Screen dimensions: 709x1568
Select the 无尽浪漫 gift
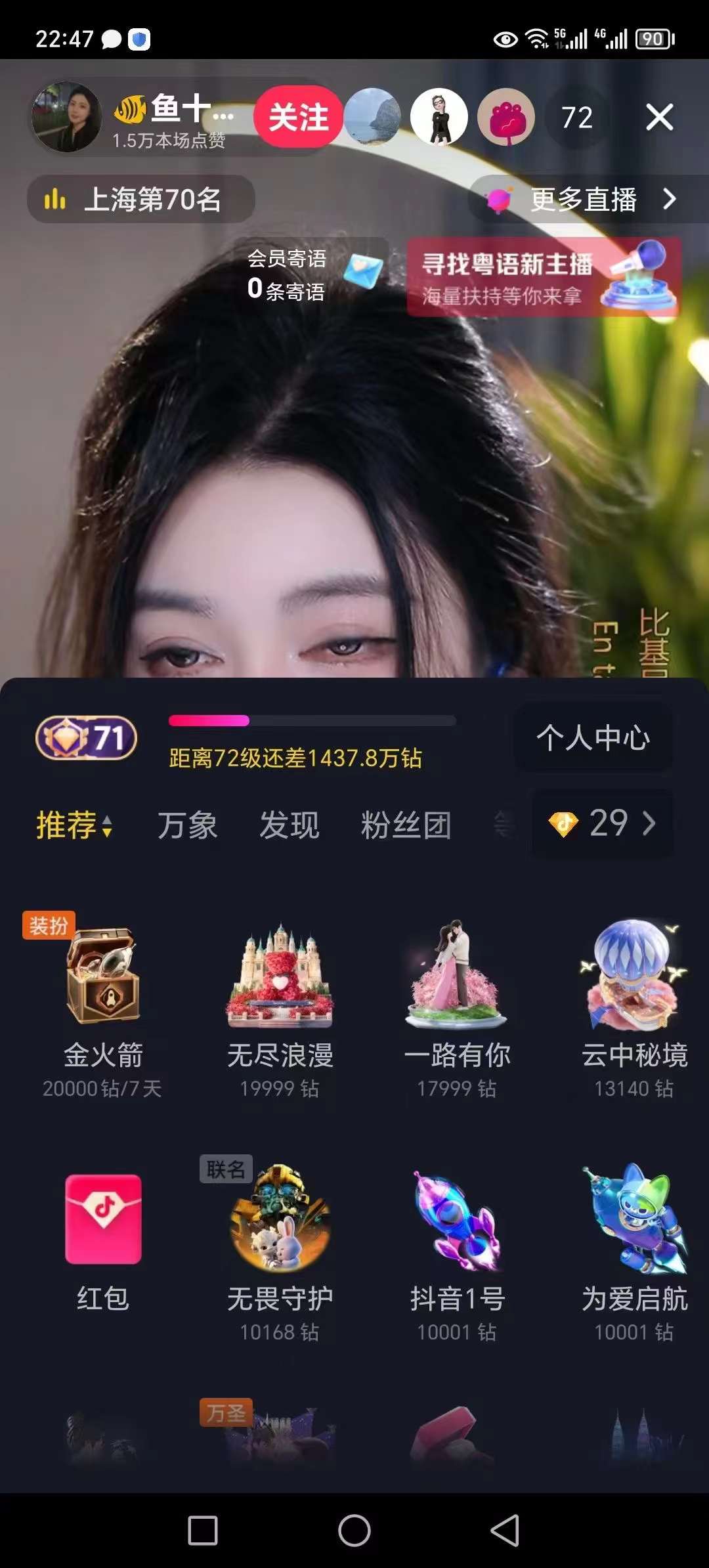tap(280, 1005)
